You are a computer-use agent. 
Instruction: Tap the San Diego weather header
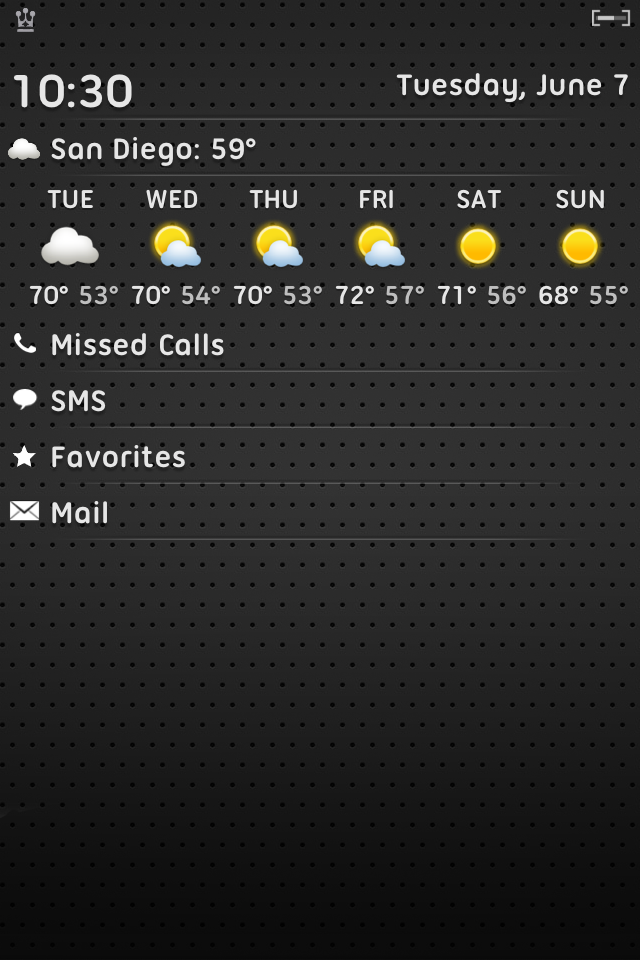152,150
